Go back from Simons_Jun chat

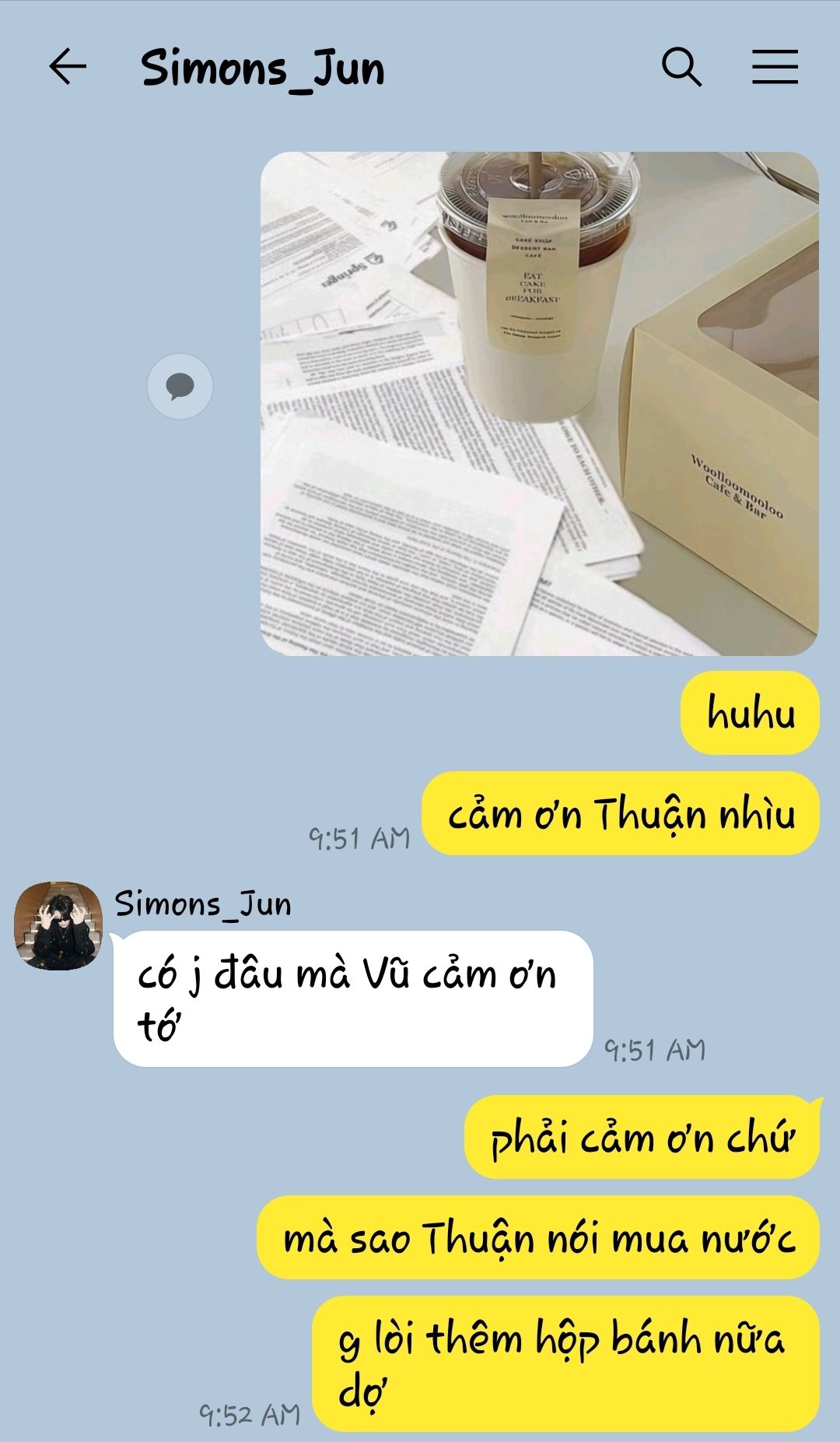(68, 67)
